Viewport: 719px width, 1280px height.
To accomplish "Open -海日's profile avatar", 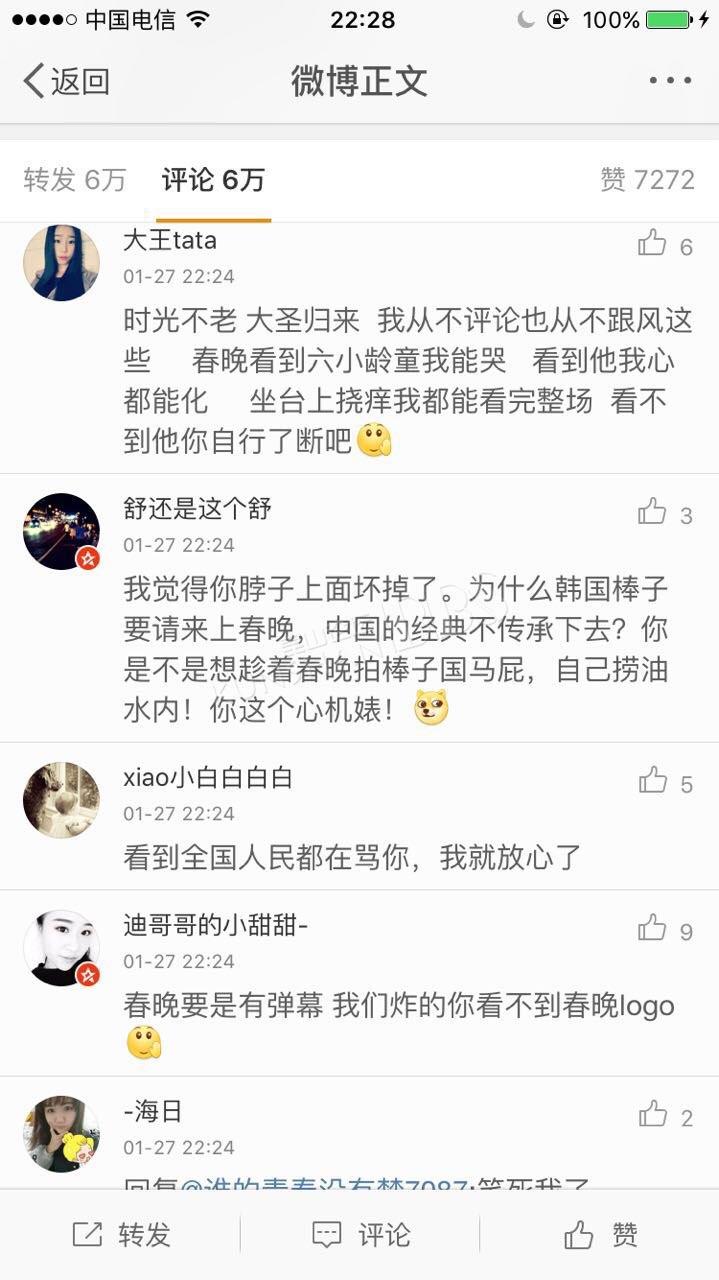I will (x=61, y=1133).
